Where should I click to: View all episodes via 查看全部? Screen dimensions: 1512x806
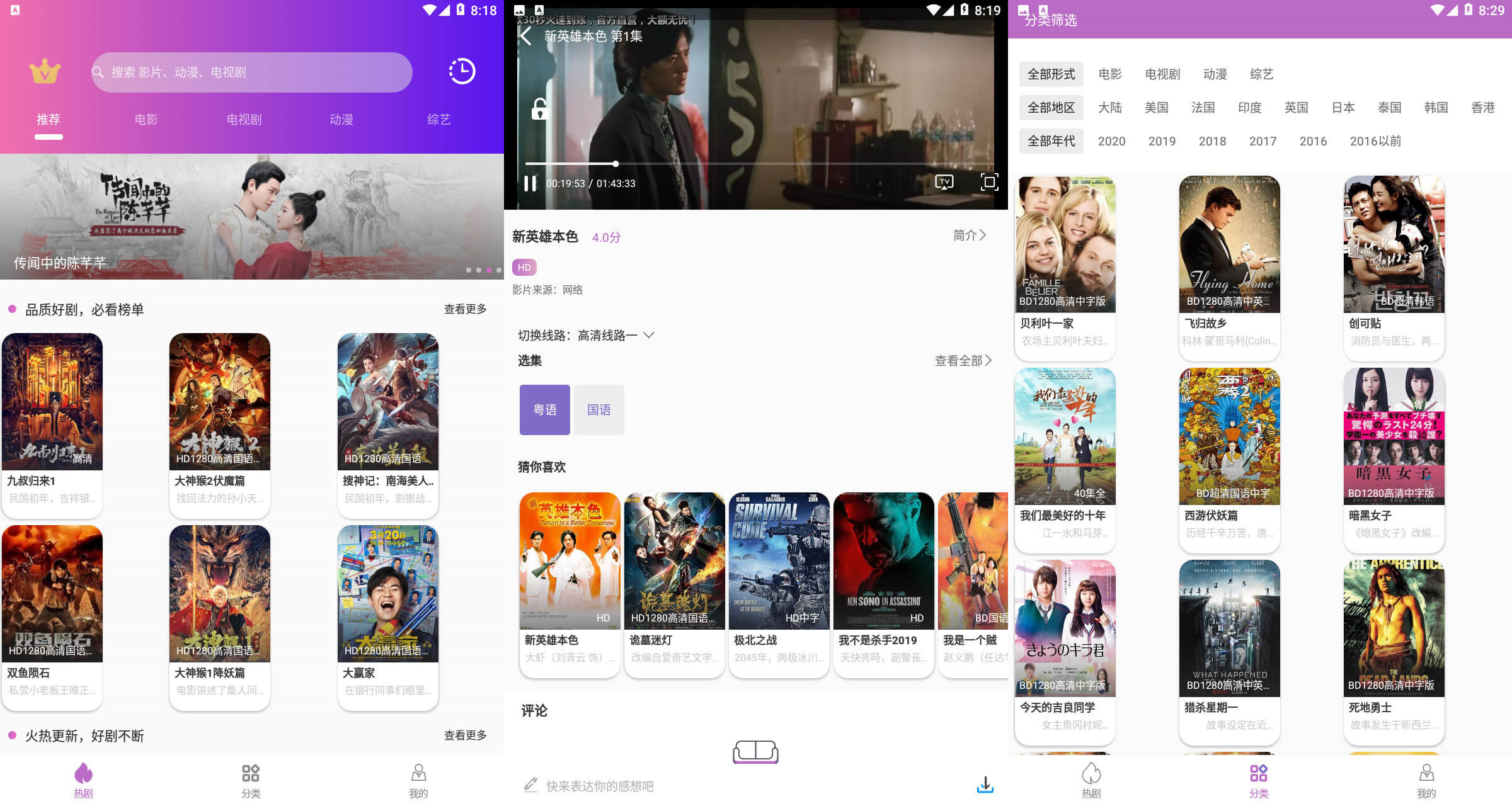point(963,361)
